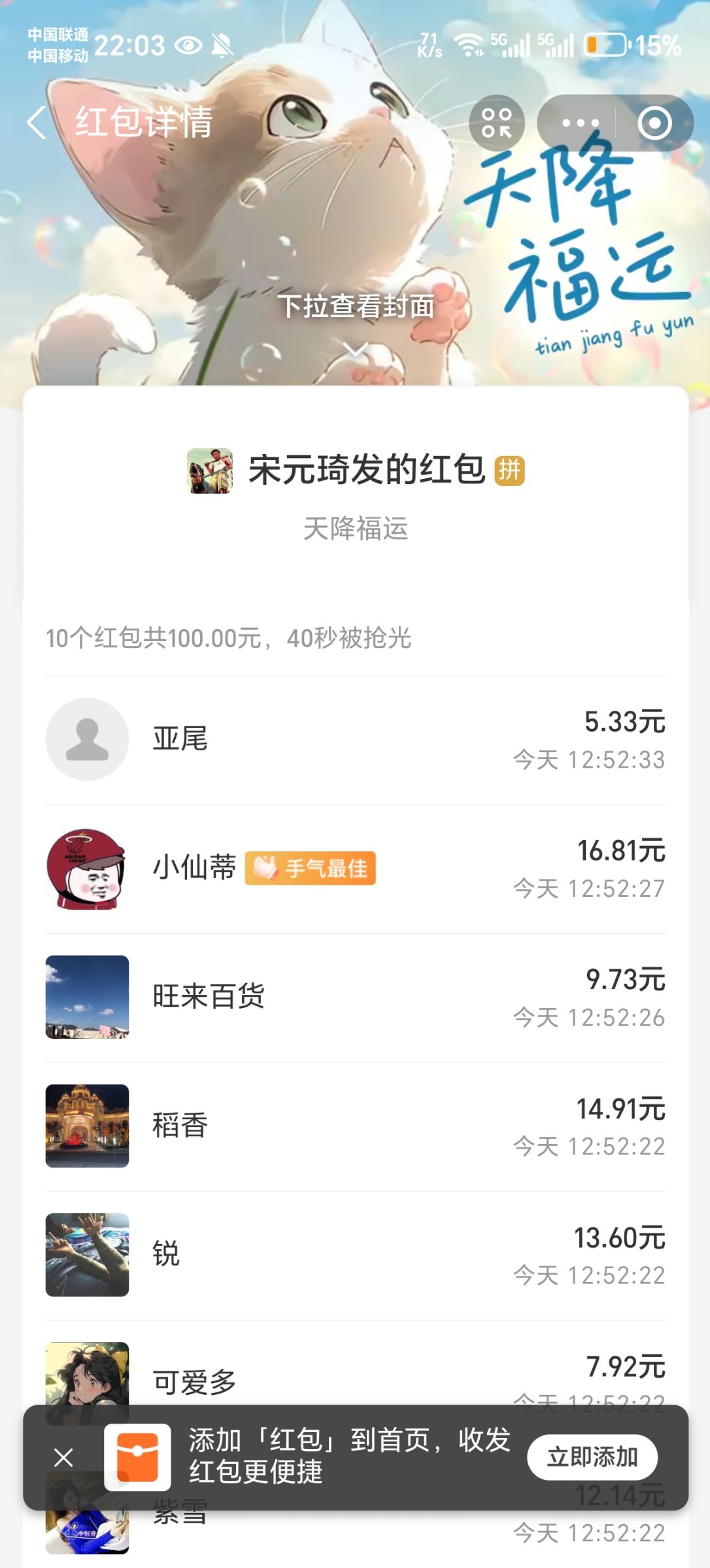This screenshot has height=1568, width=710.
Task: Open the mini program shortcuts grid icon
Action: [497, 123]
